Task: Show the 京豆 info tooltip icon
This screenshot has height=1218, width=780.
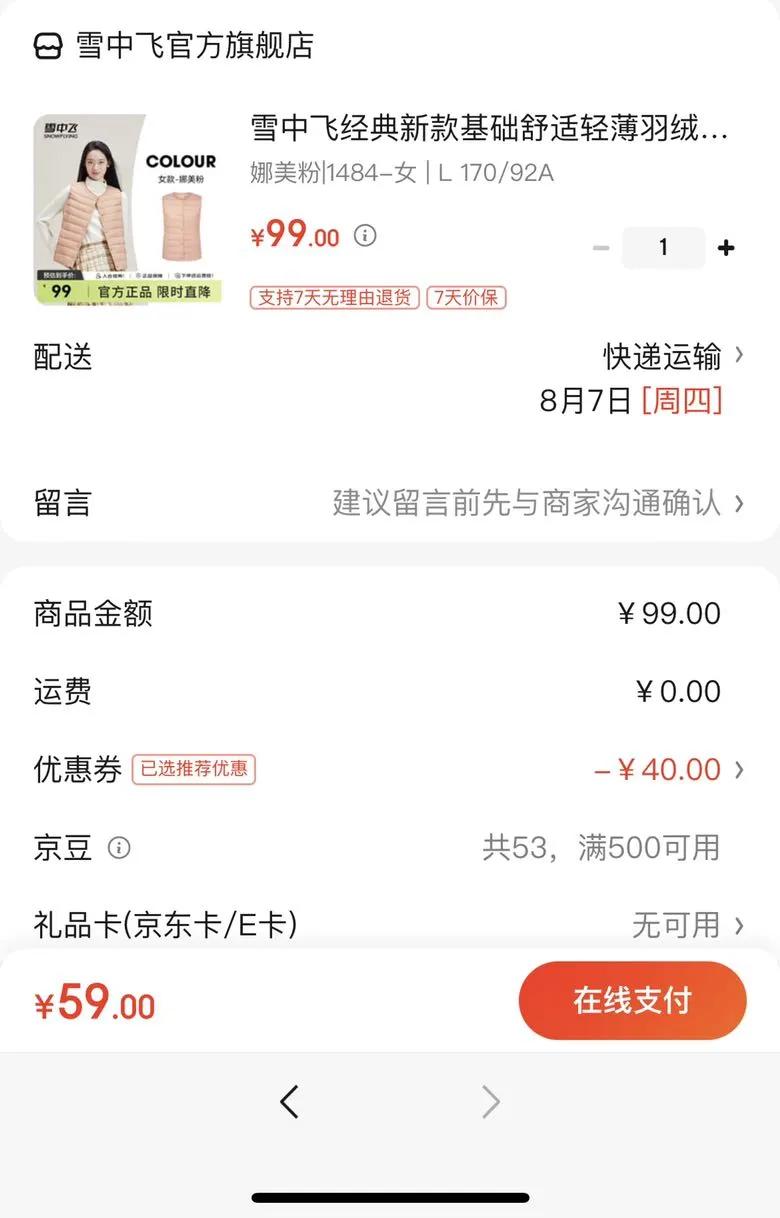Action: coord(119,848)
